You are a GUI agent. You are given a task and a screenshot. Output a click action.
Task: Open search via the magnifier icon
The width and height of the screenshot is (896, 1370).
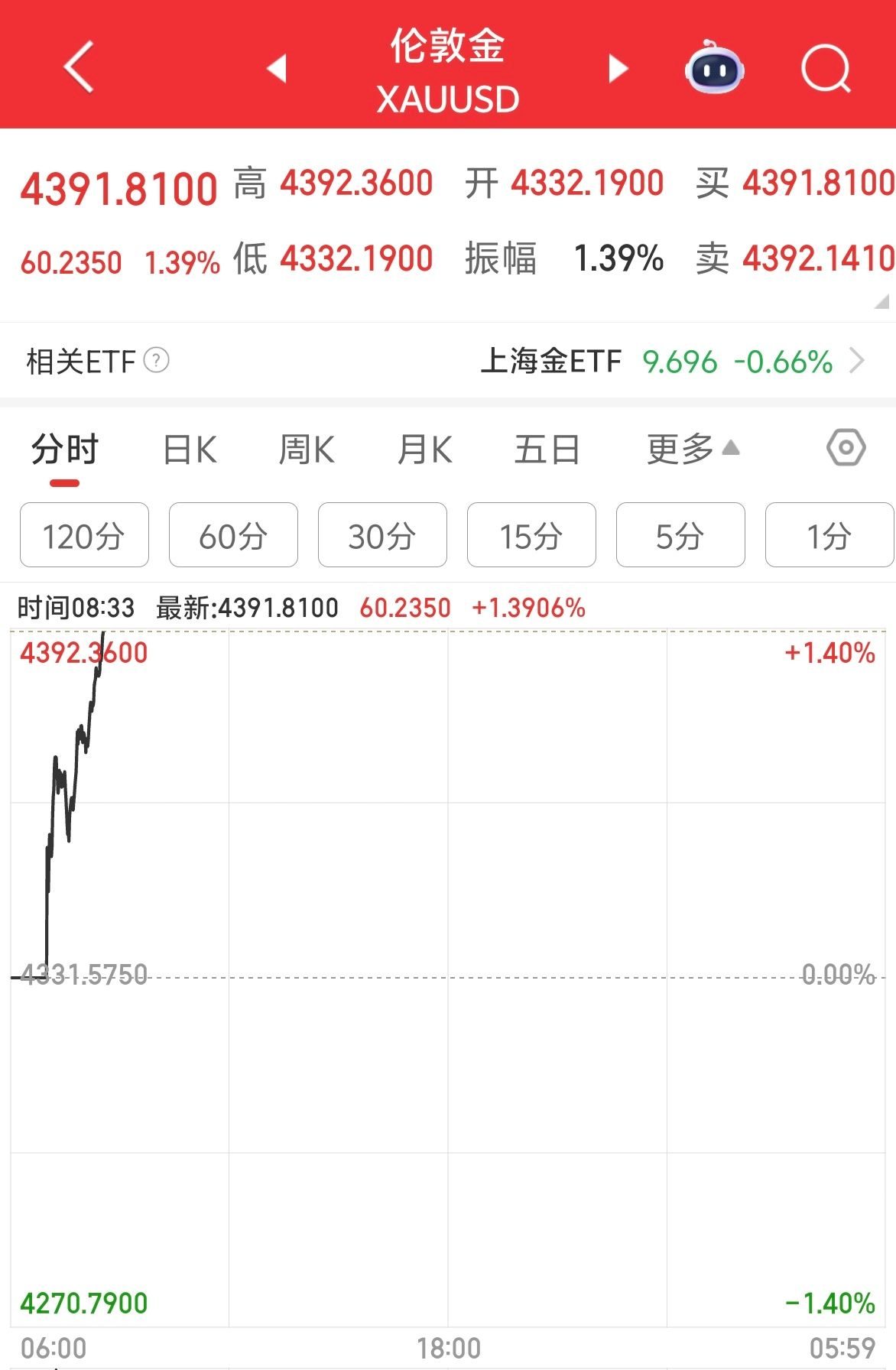pyautogui.click(x=826, y=69)
